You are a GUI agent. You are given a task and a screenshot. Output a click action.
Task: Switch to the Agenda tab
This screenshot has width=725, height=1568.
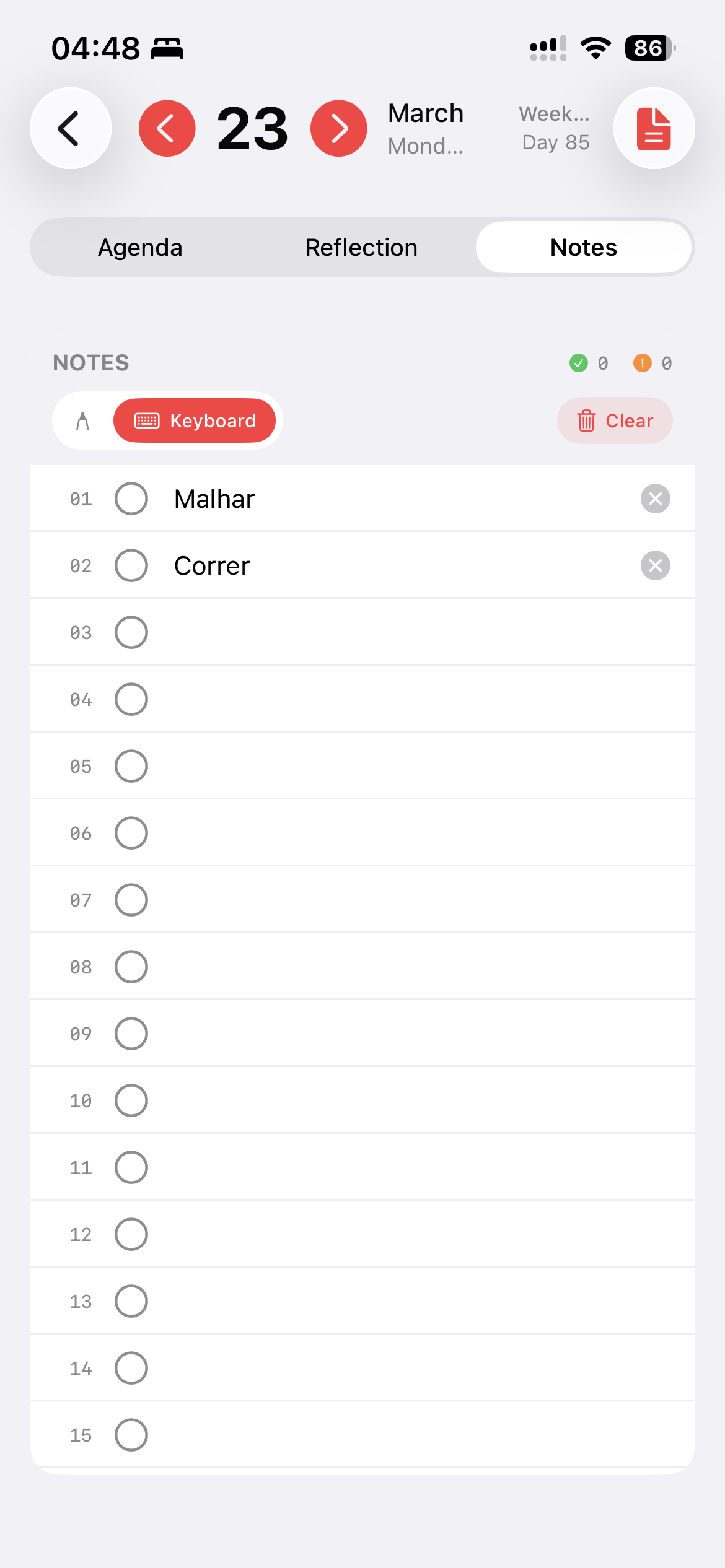coord(141,248)
